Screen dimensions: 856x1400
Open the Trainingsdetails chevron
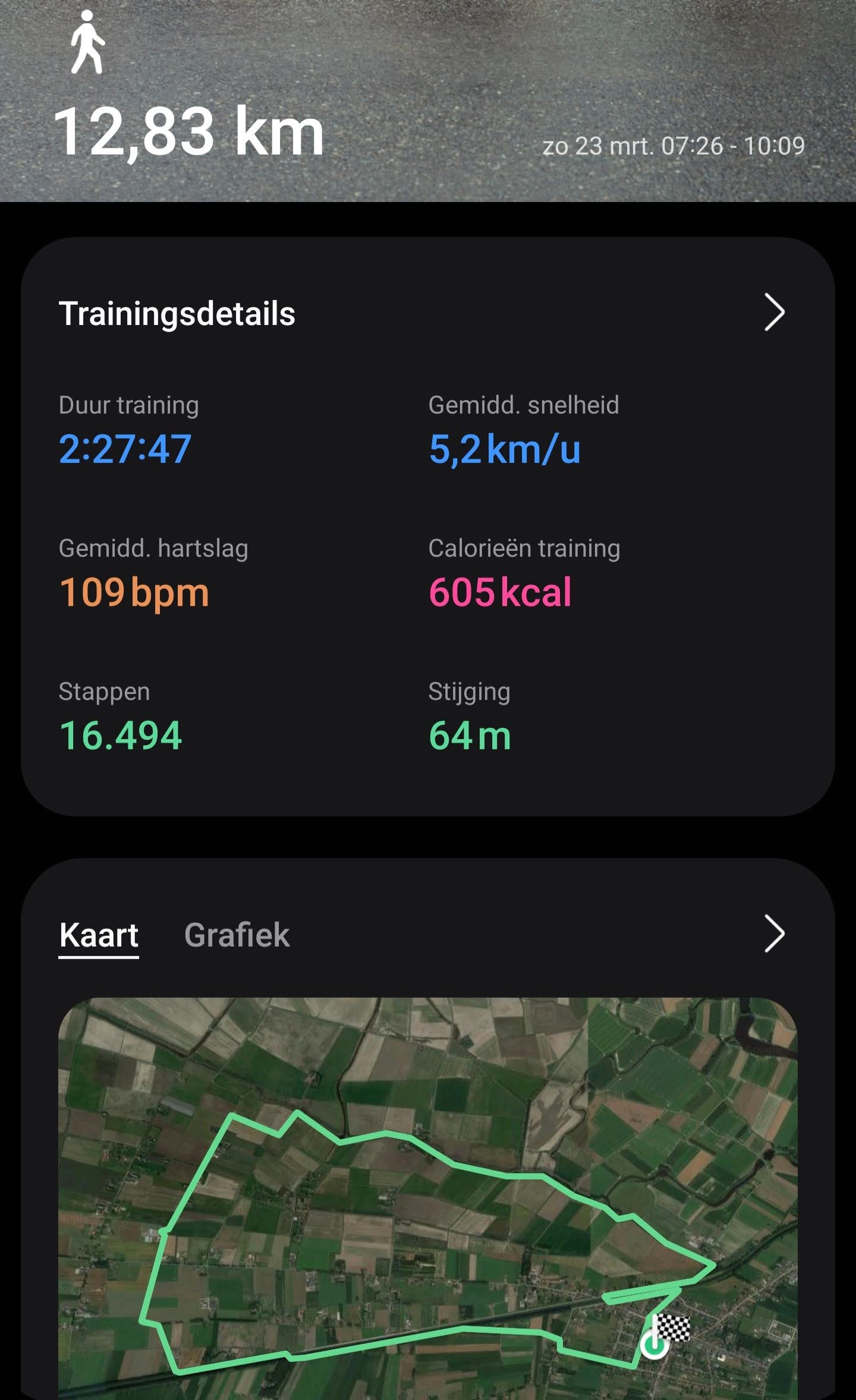pyautogui.click(x=774, y=313)
